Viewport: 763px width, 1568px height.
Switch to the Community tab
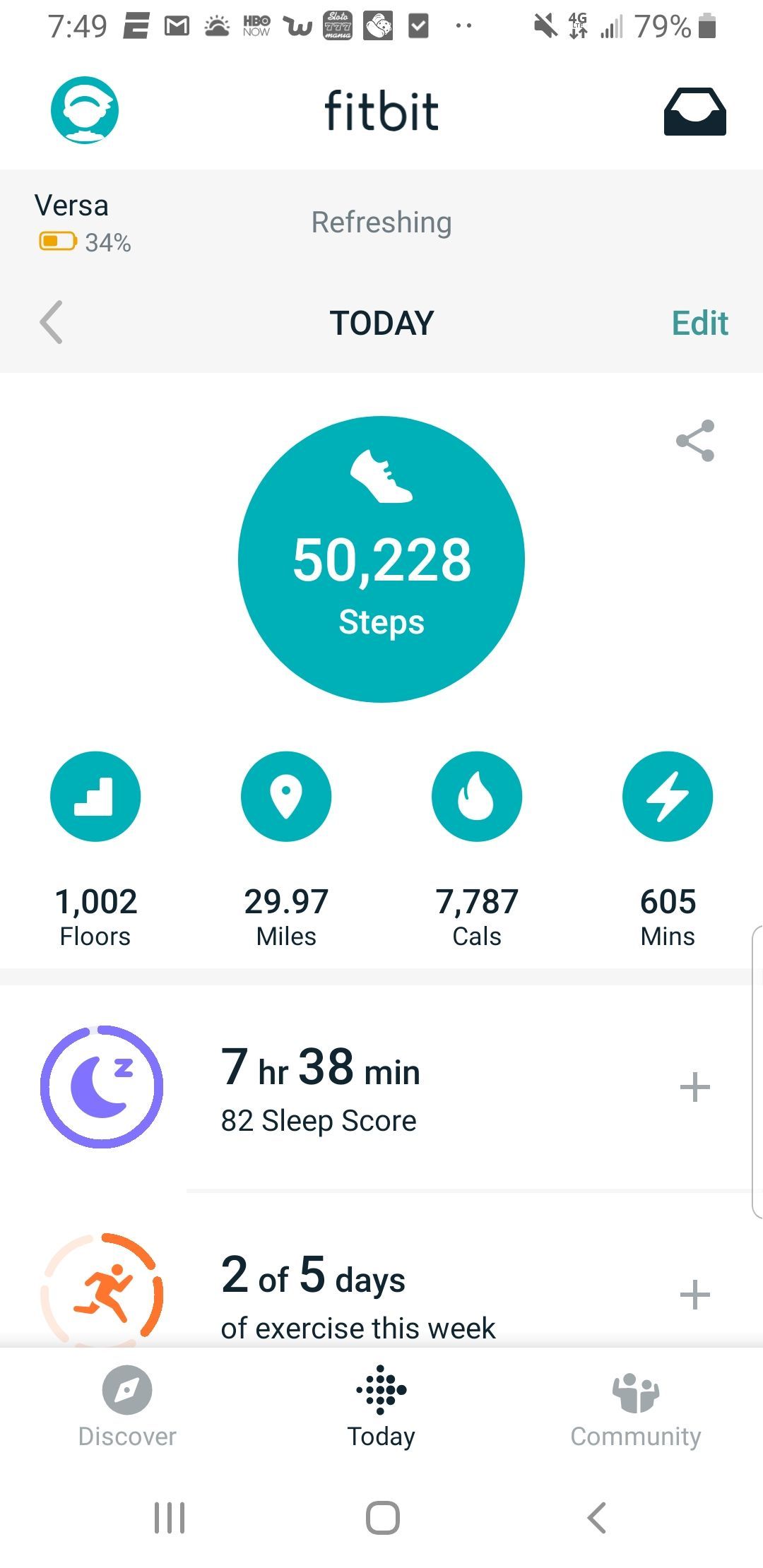click(x=635, y=1406)
